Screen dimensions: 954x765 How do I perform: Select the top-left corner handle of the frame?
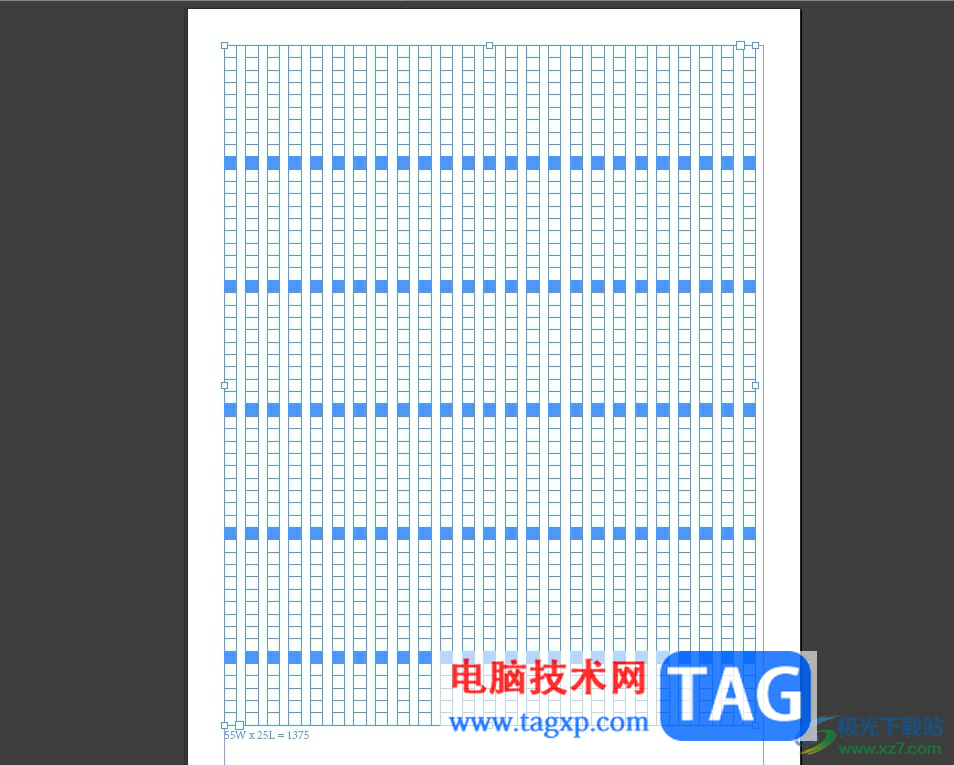[x=224, y=45]
